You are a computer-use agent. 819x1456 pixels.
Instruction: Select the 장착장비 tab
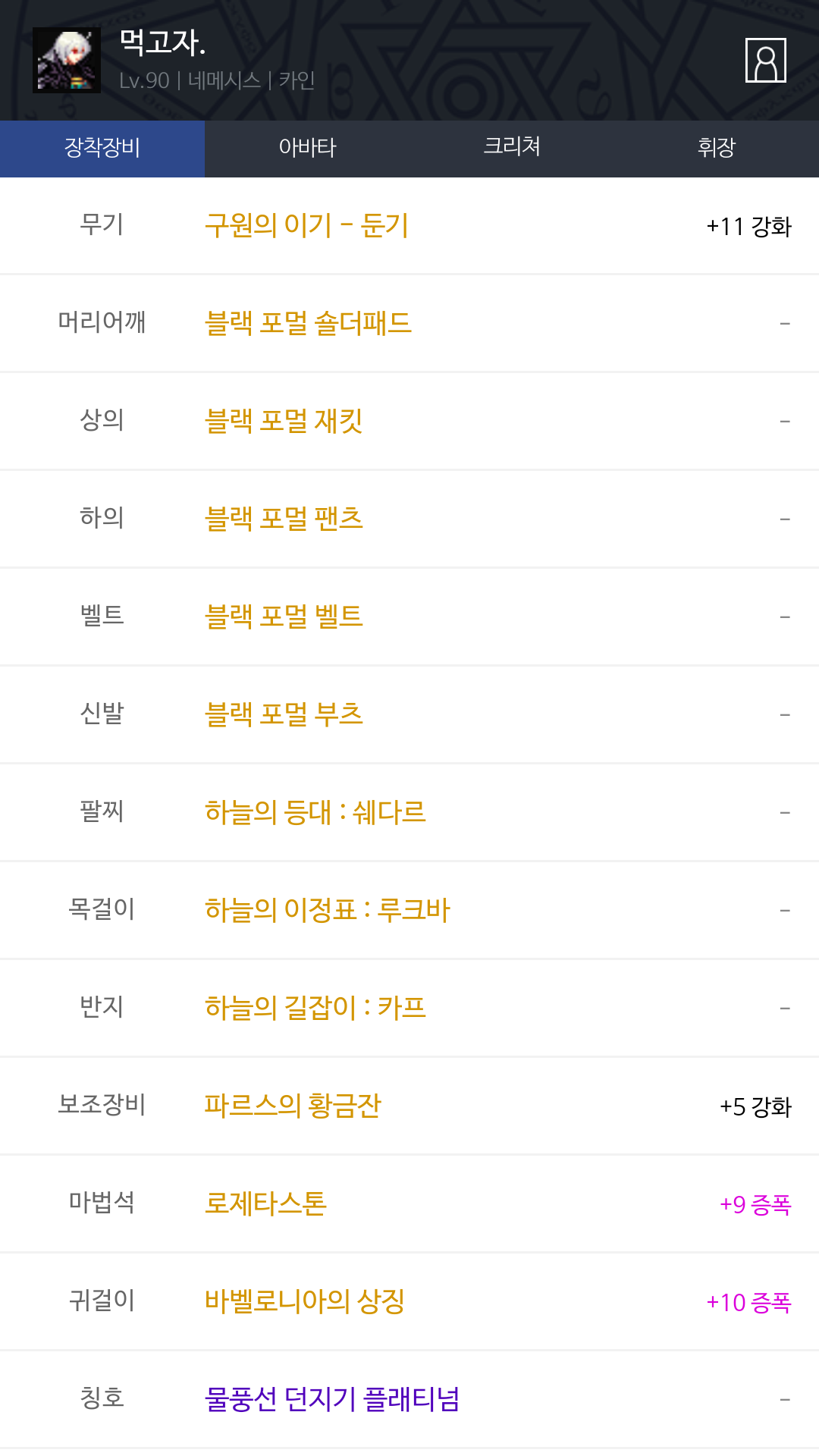(x=102, y=149)
